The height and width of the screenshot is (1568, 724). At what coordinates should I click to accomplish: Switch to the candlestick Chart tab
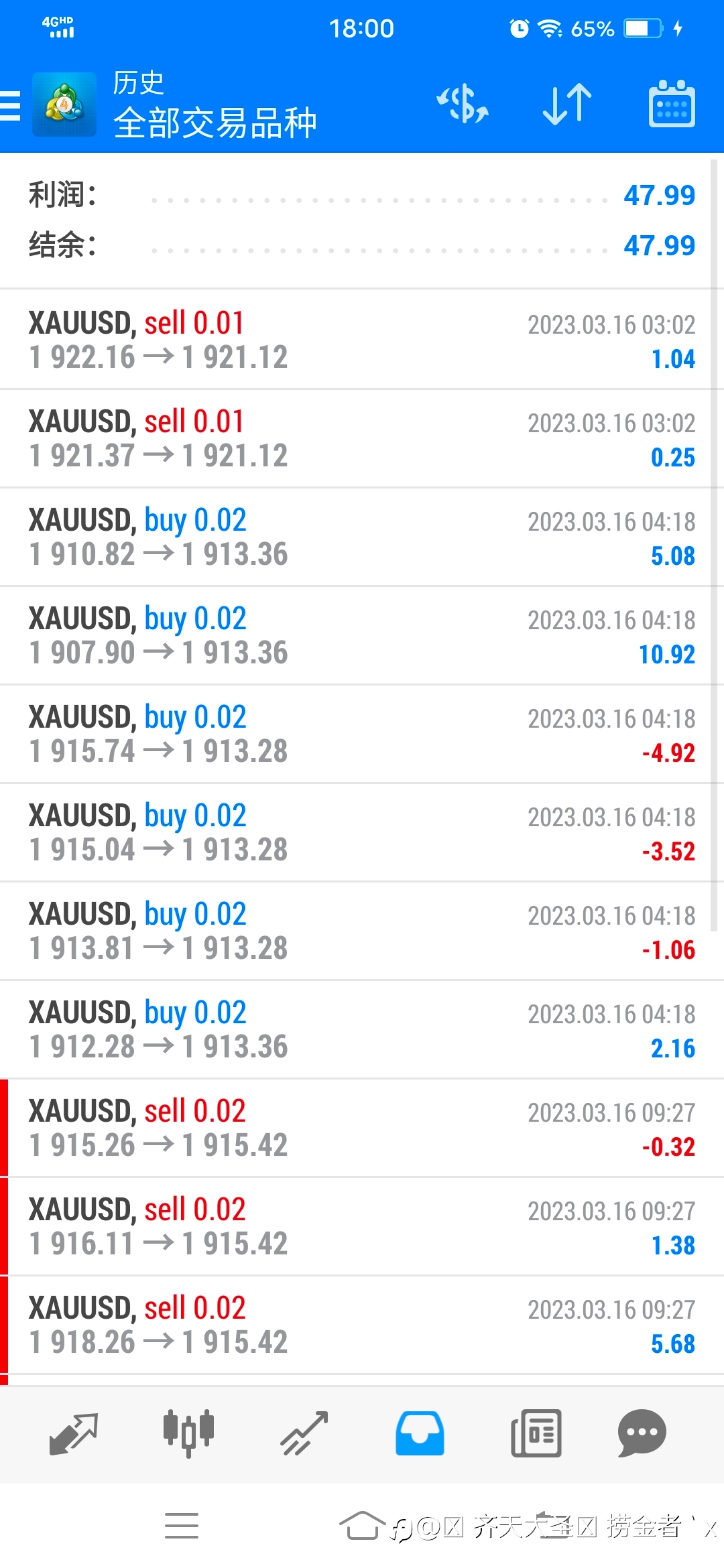(188, 1433)
